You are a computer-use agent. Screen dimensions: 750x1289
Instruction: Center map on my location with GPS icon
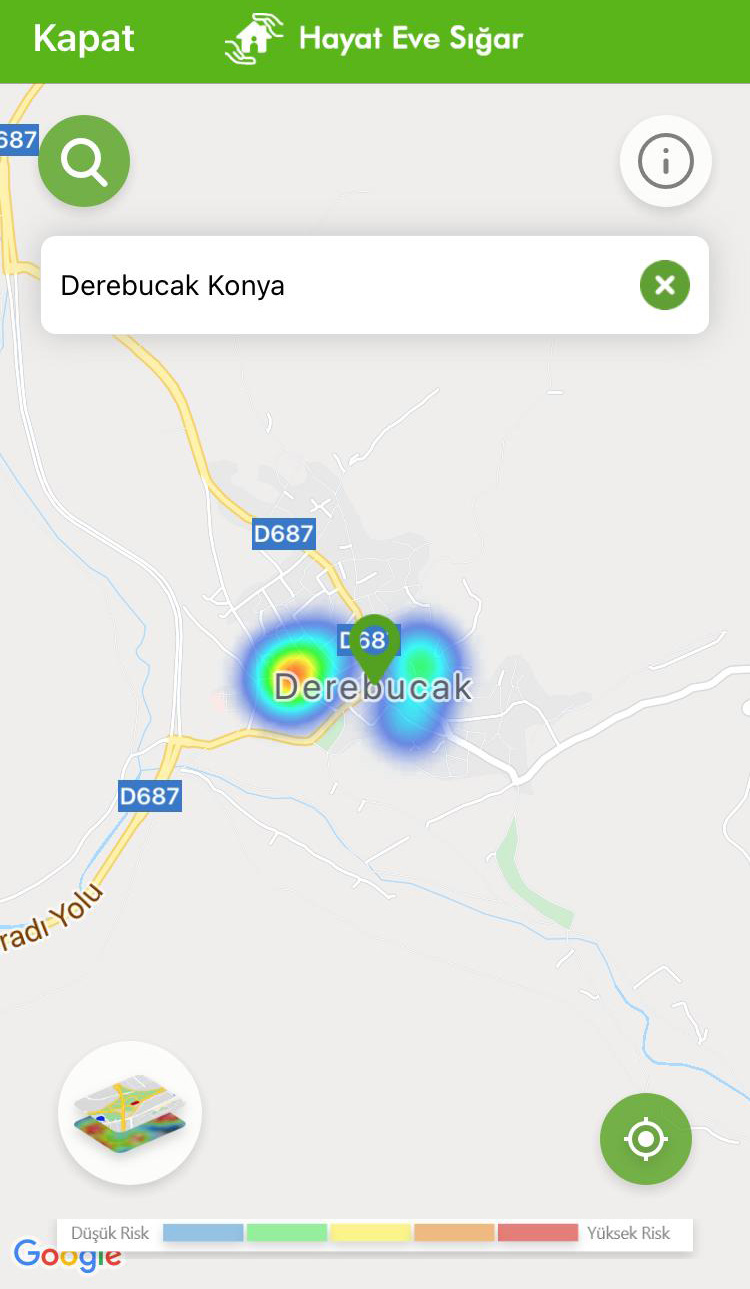point(645,1138)
